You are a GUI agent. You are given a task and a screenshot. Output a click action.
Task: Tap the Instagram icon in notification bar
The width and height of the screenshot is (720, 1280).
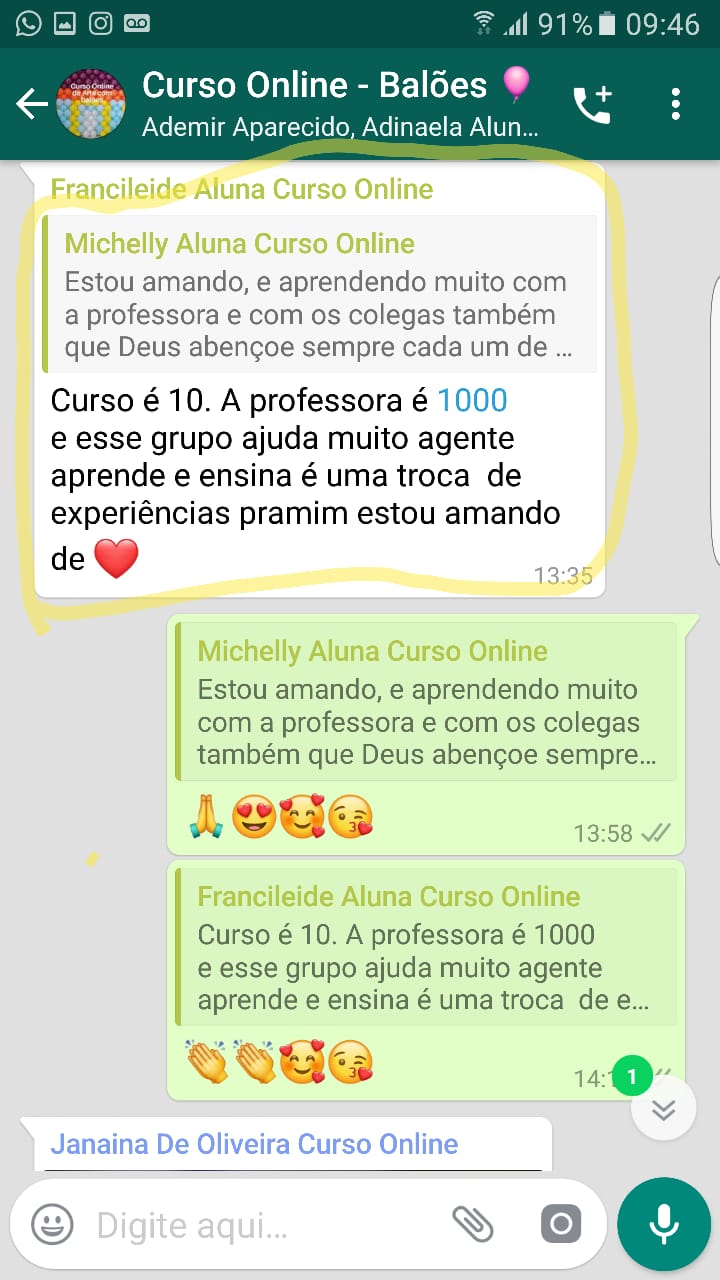coord(99,21)
